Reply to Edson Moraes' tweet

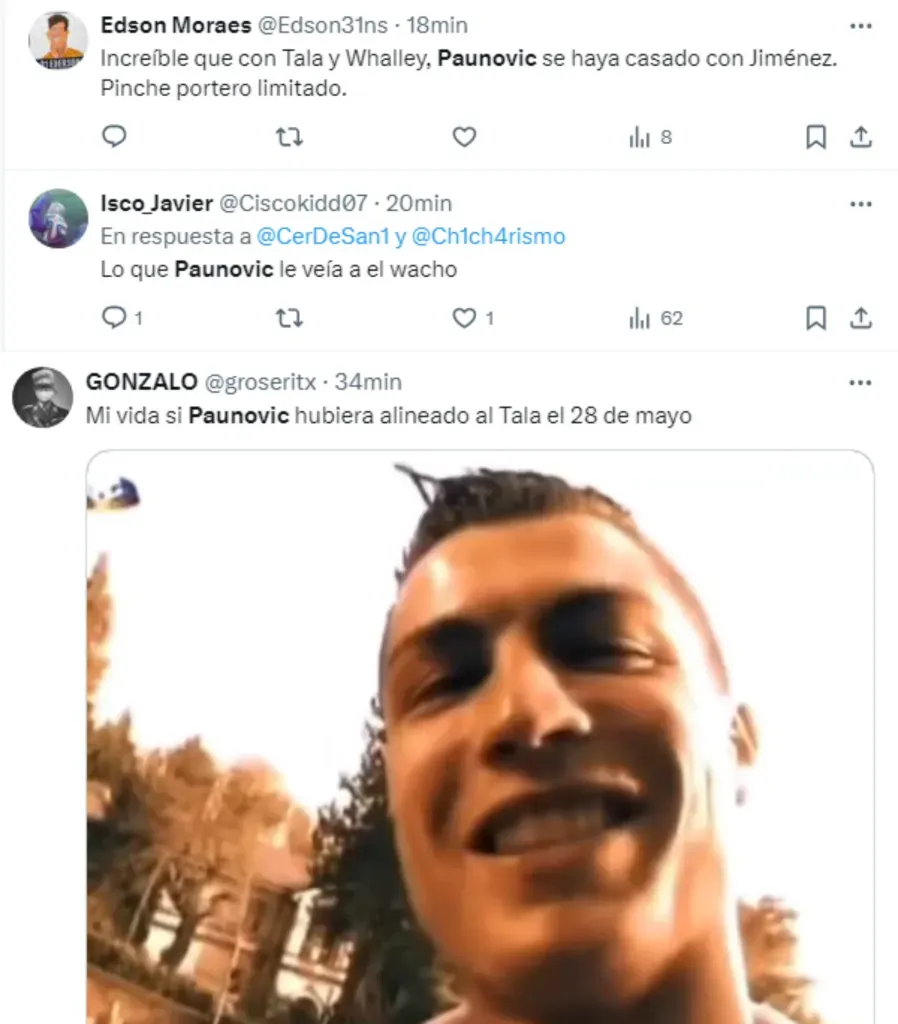115,137
